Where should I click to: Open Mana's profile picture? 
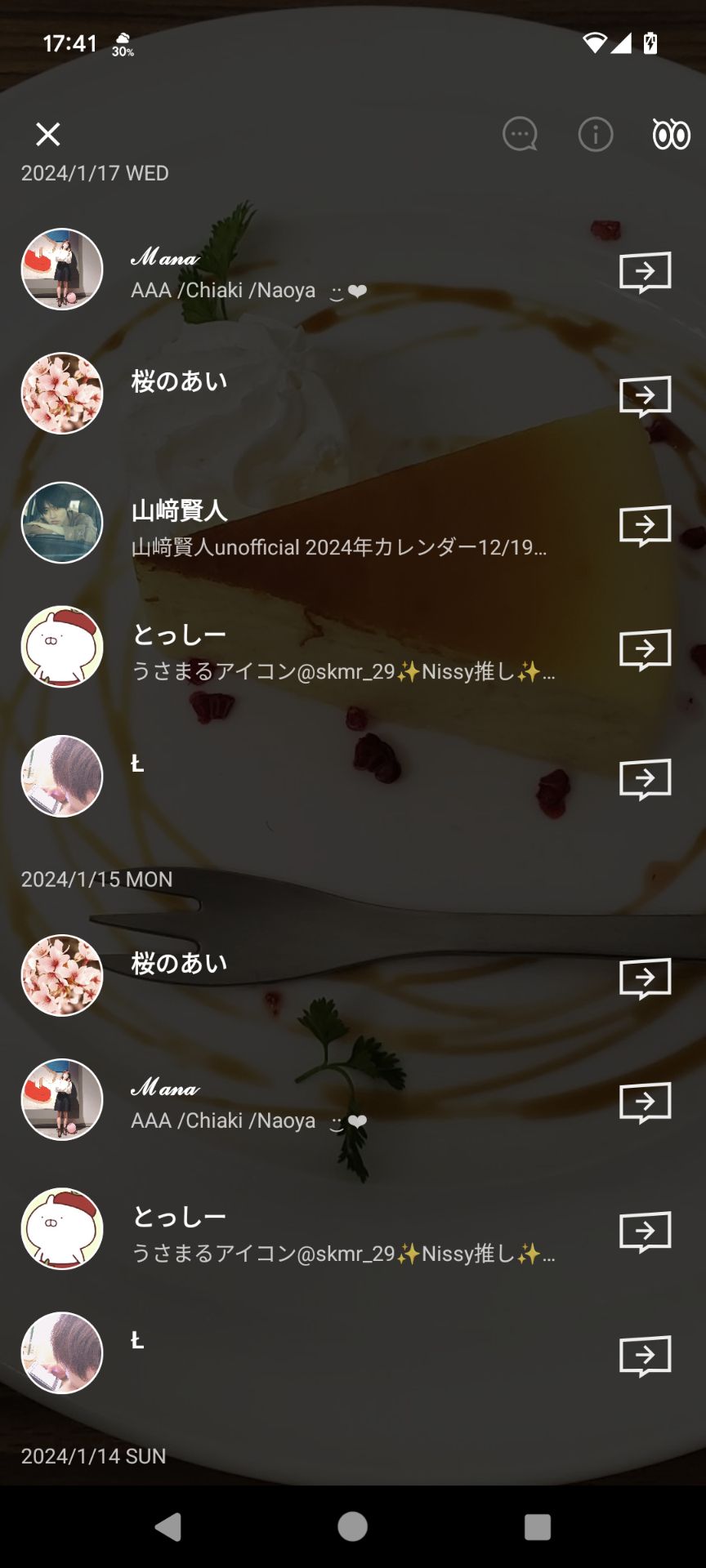click(x=61, y=269)
